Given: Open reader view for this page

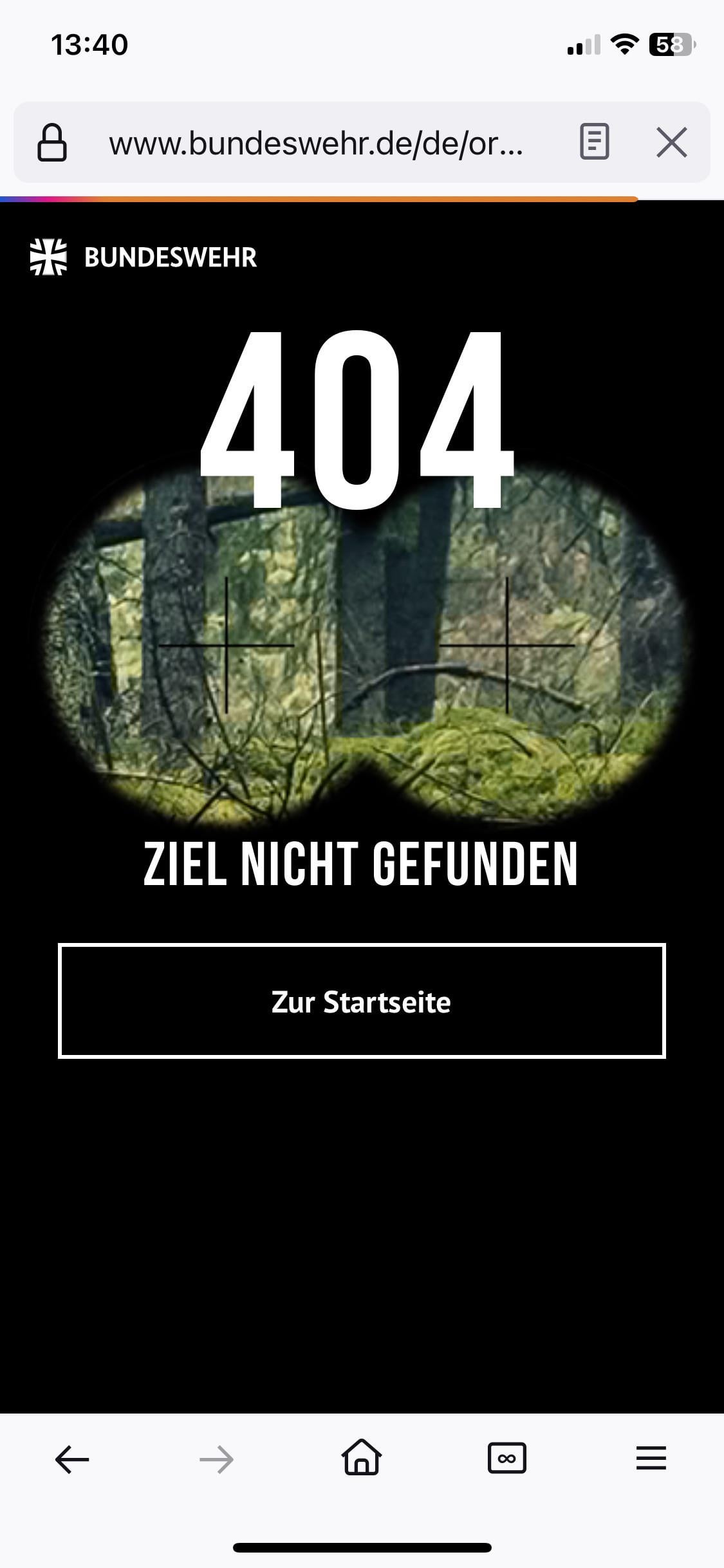Looking at the screenshot, I should (594, 142).
